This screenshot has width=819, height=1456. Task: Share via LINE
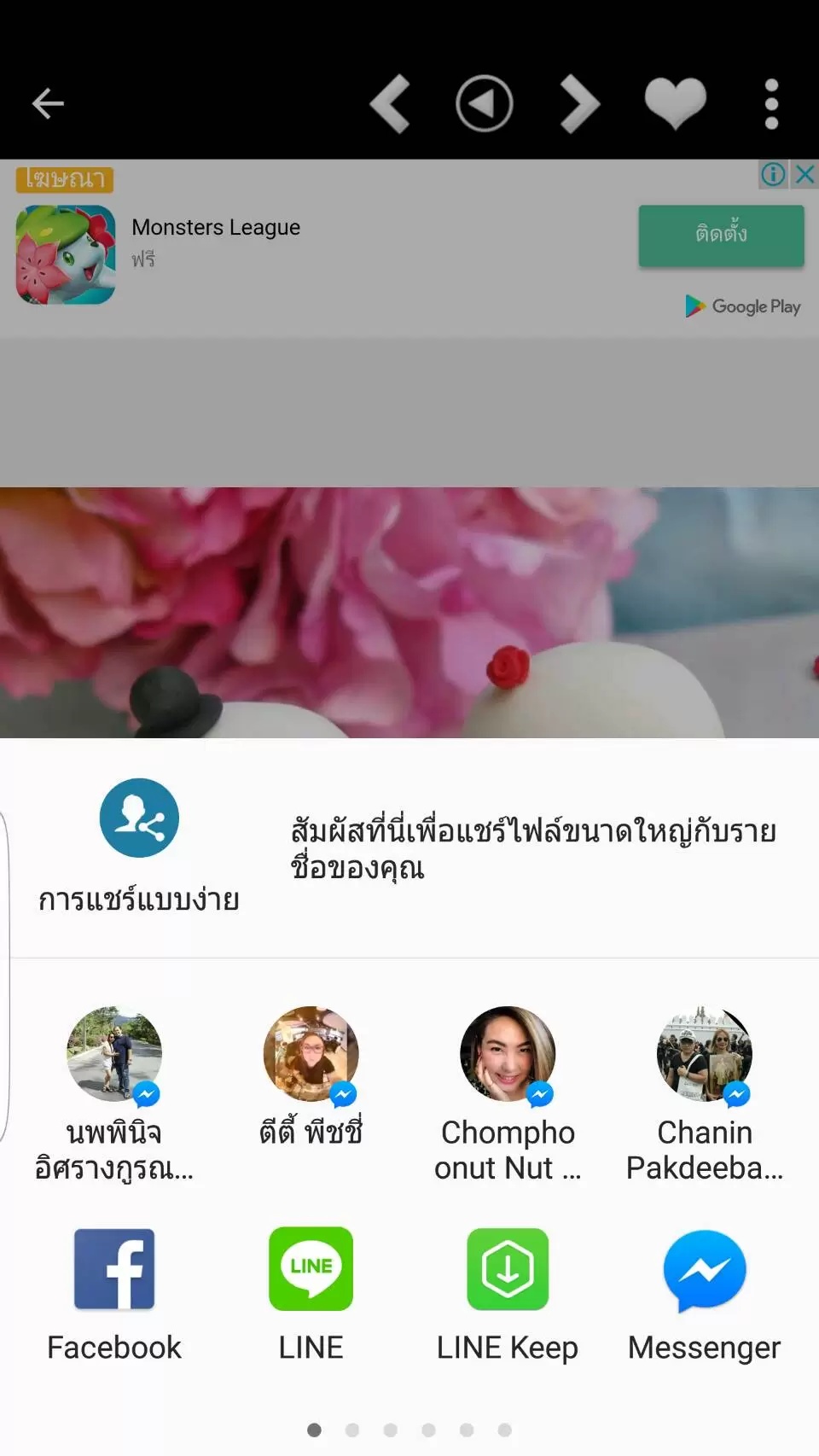[x=311, y=1295]
